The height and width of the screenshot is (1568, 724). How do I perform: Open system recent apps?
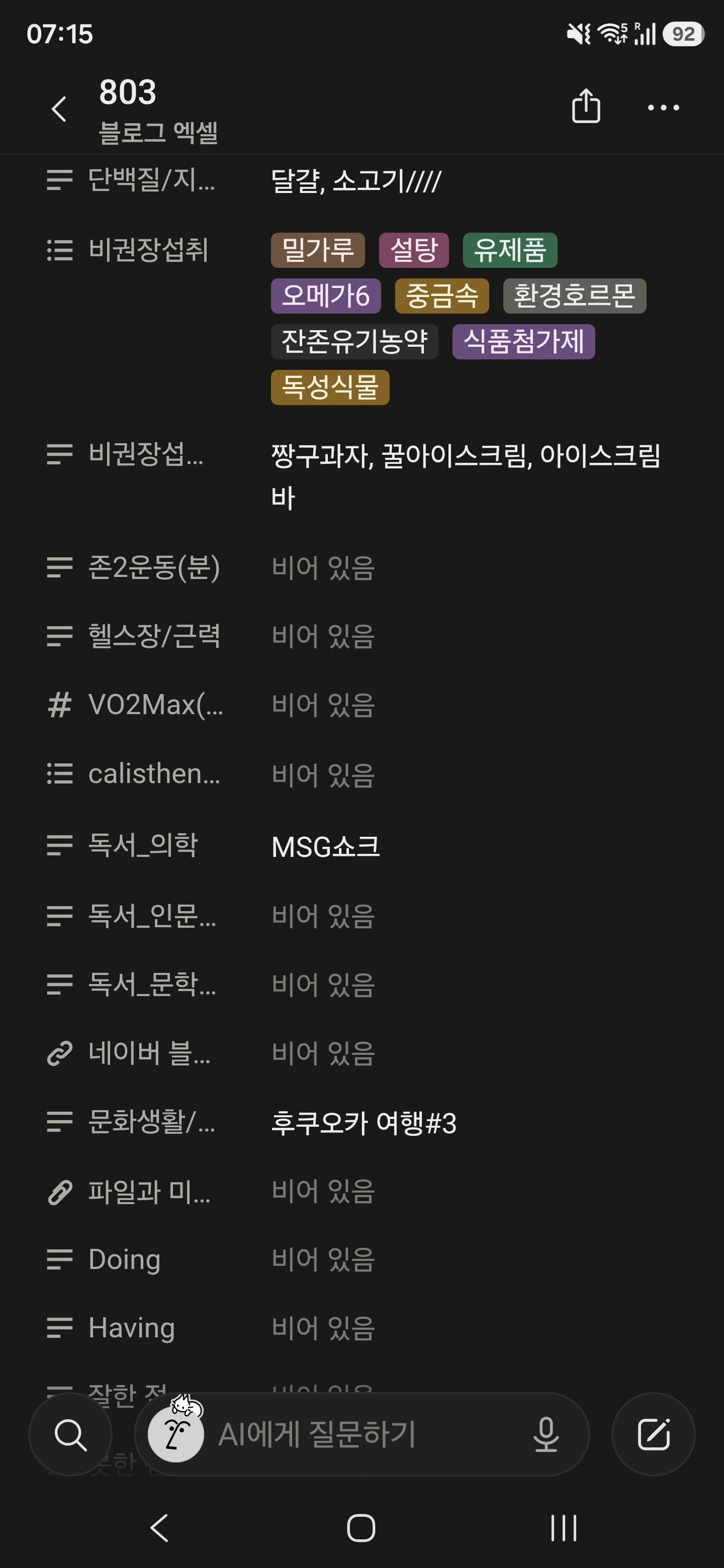(563, 1528)
